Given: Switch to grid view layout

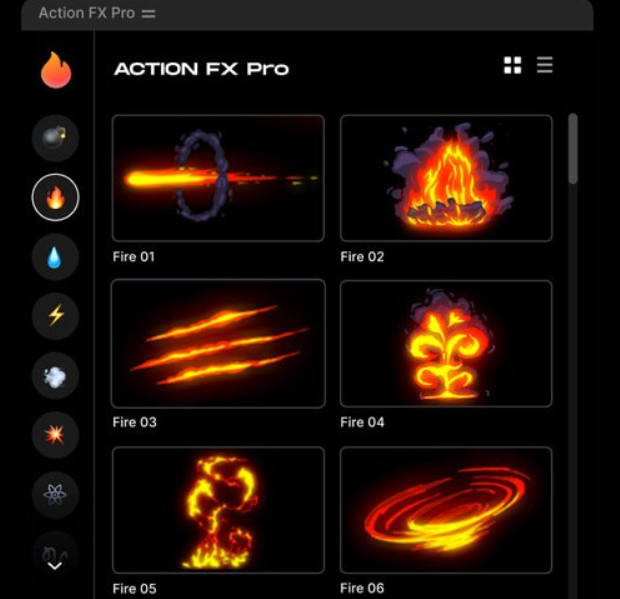Looking at the screenshot, I should 512,66.
